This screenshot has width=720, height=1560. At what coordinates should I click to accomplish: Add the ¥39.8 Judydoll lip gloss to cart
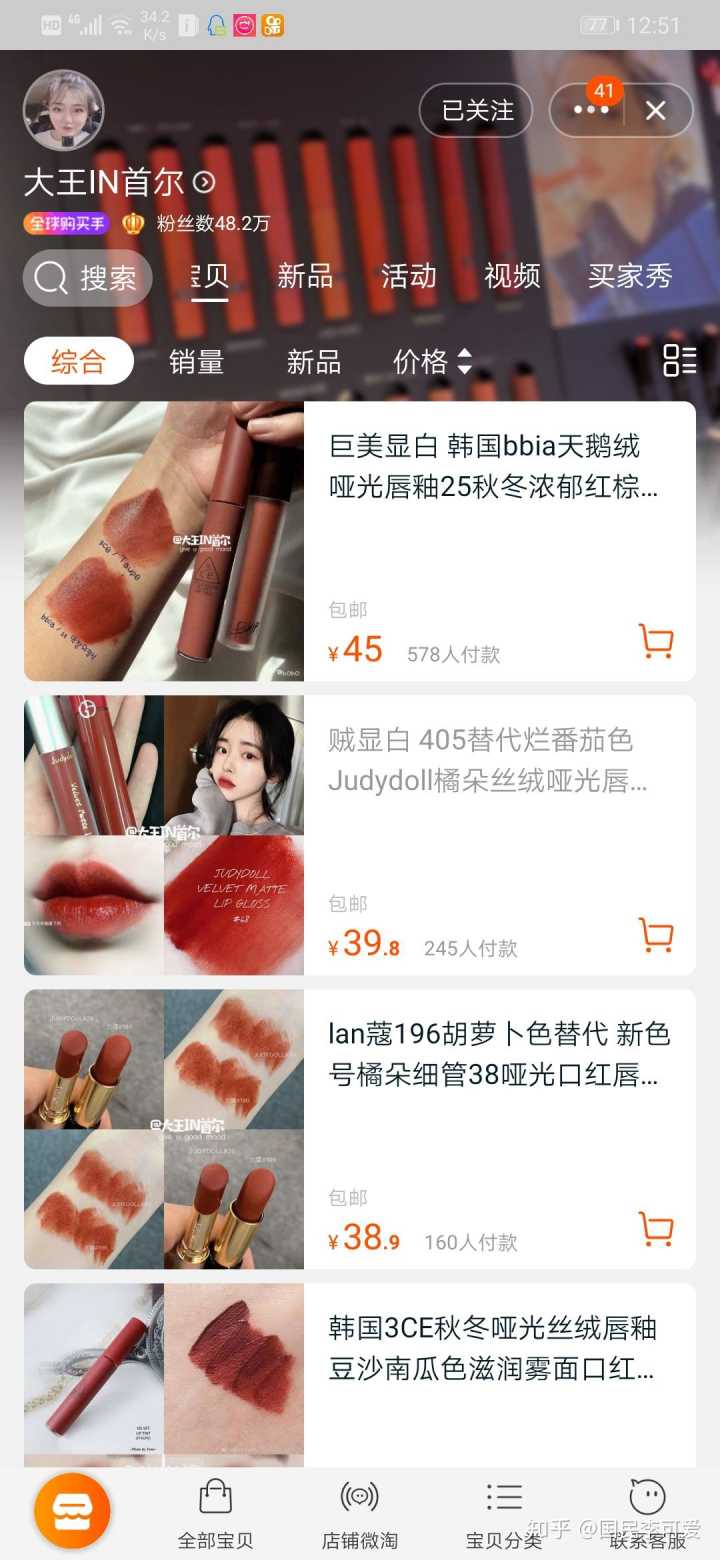656,936
